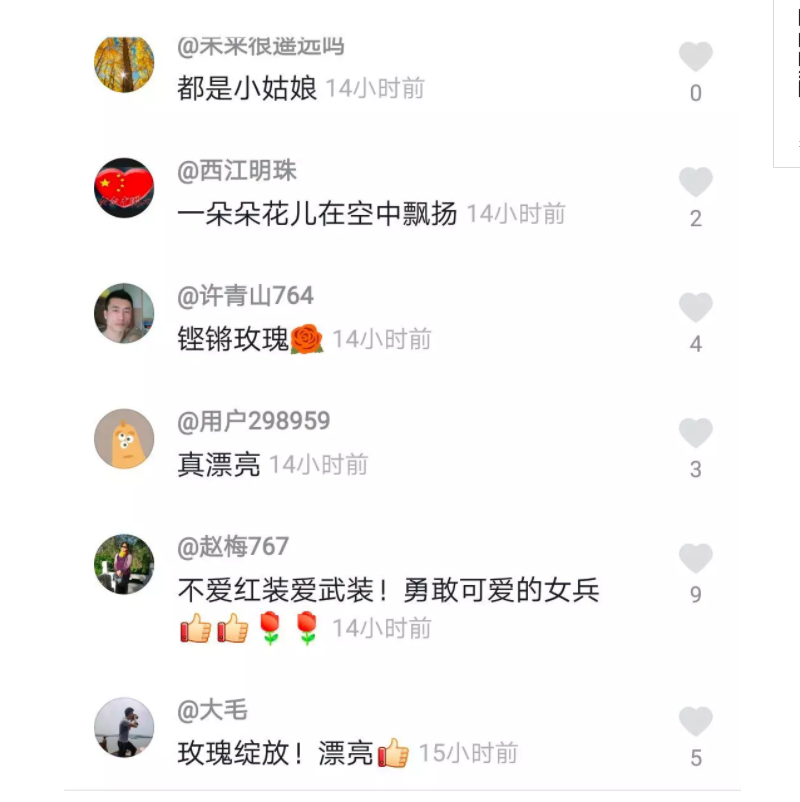Like 许青山764's comment

pos(695,307)
